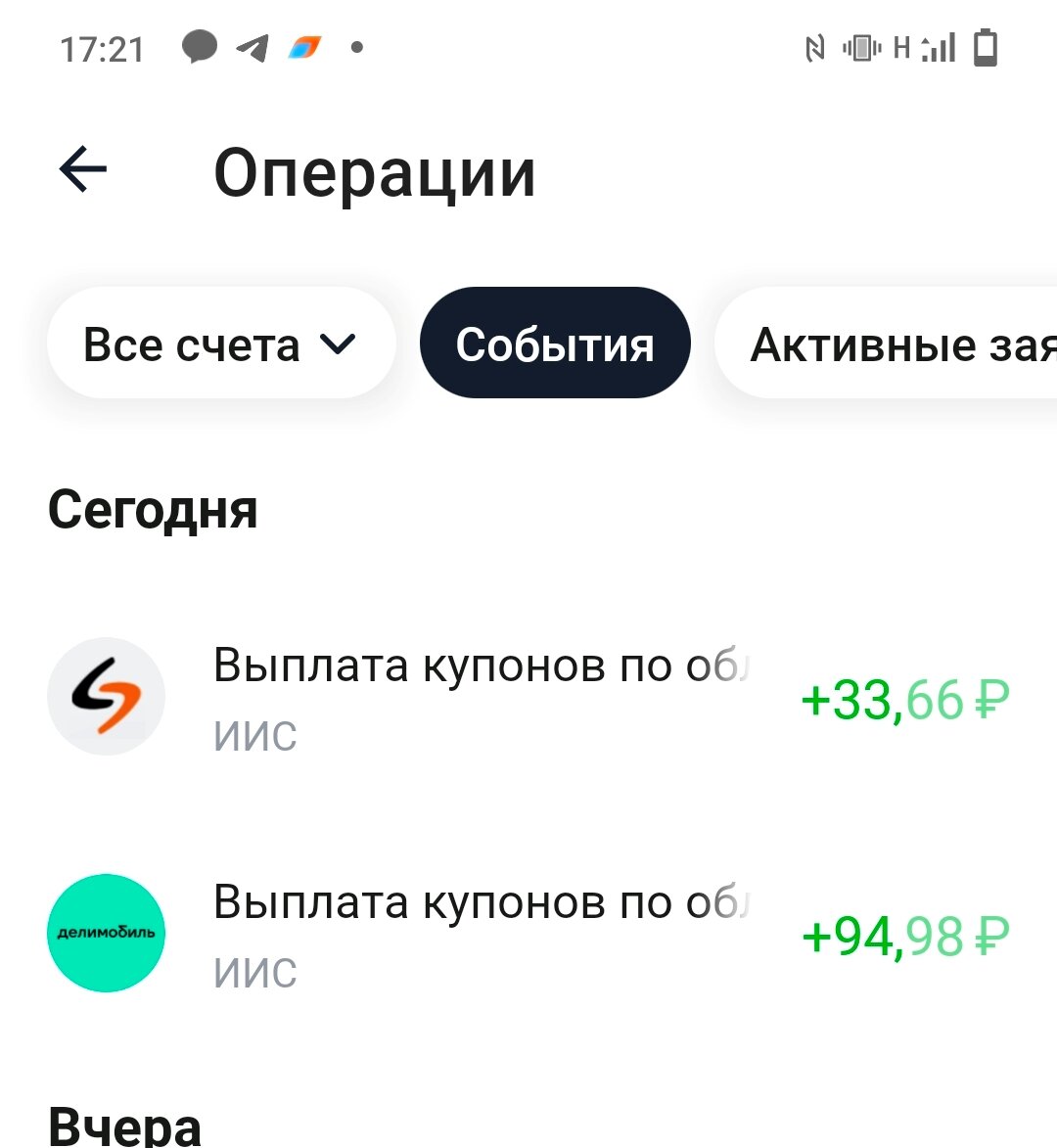This screenshot has height=1148, width=1057.
Task: Toggle the События filter off
Action: pos(555,343)
